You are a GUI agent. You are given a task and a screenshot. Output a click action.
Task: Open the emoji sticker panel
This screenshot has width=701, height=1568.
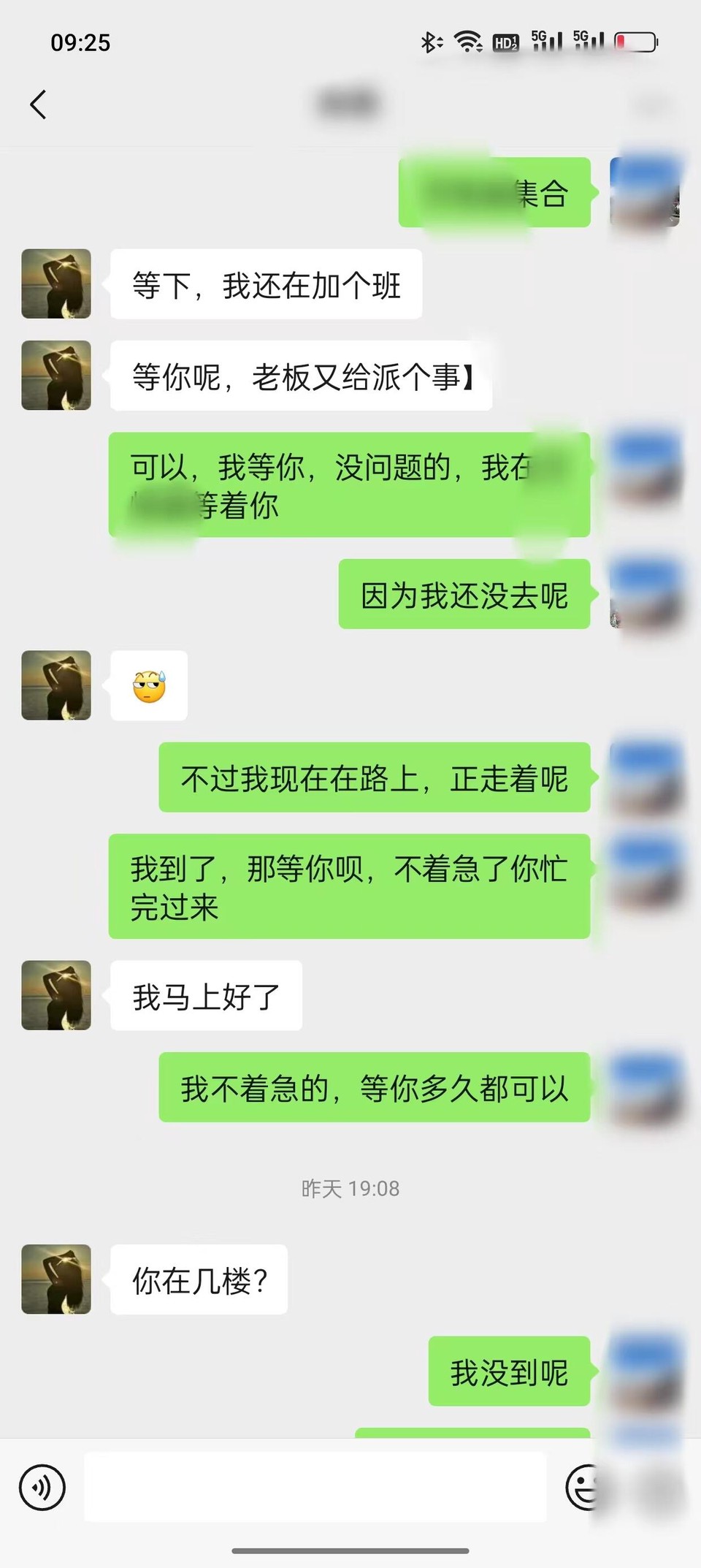pos(585,1487)
